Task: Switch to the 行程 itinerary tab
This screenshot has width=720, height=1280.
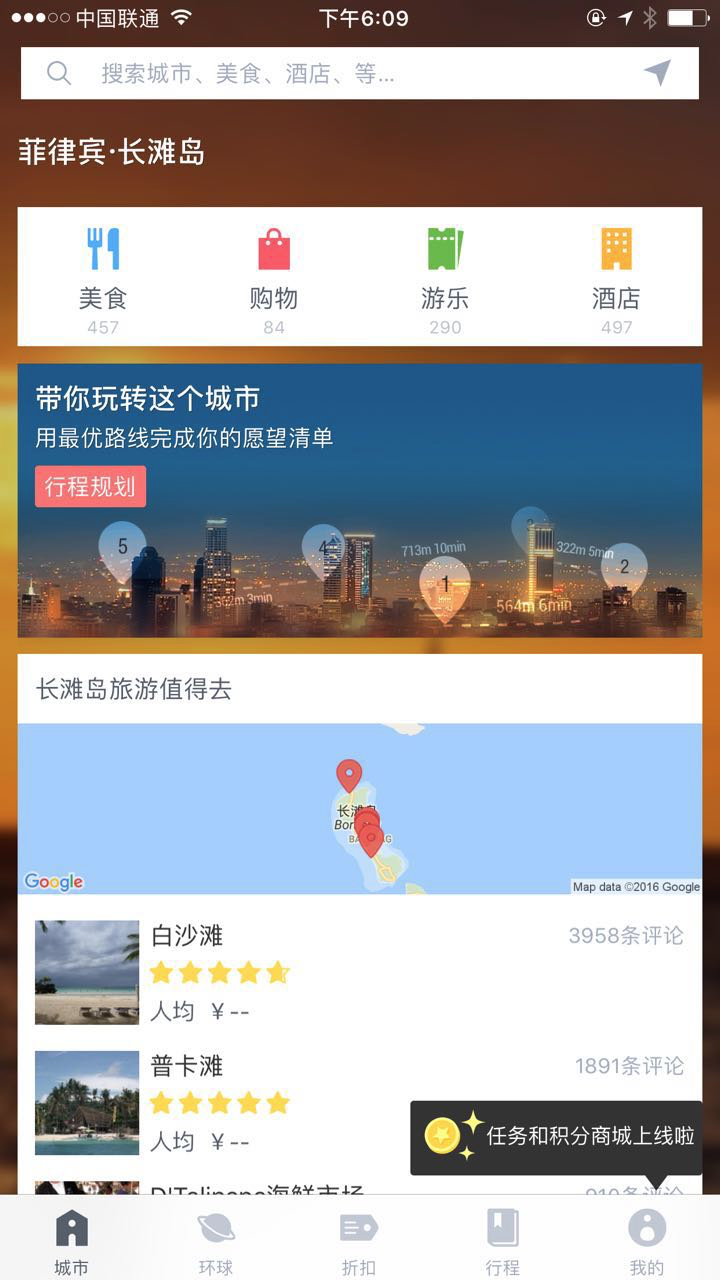Action: tap(502, 1240)
